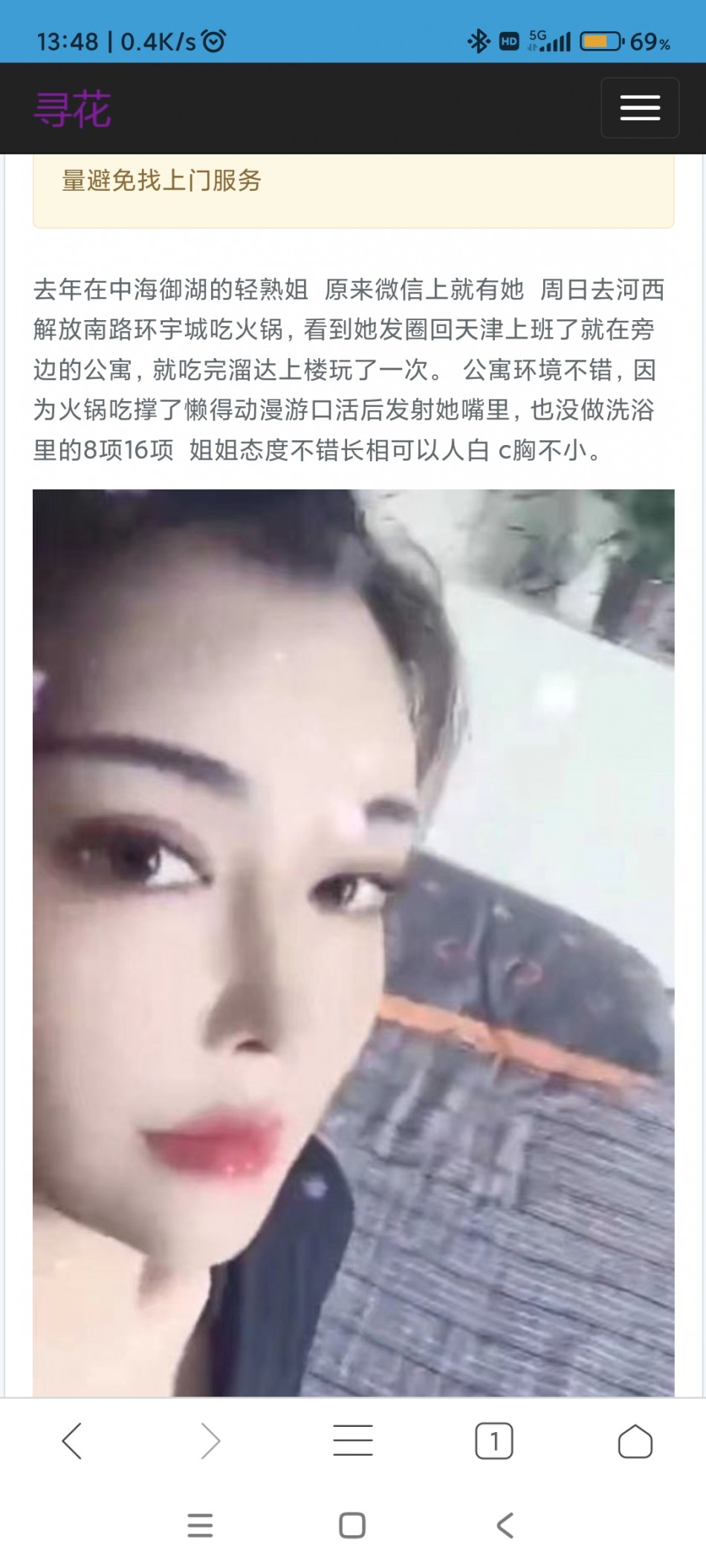Open the browser tabs switcher showing 1
Viewport: 706px width, 1568px height.
[x=494, y=1442]
